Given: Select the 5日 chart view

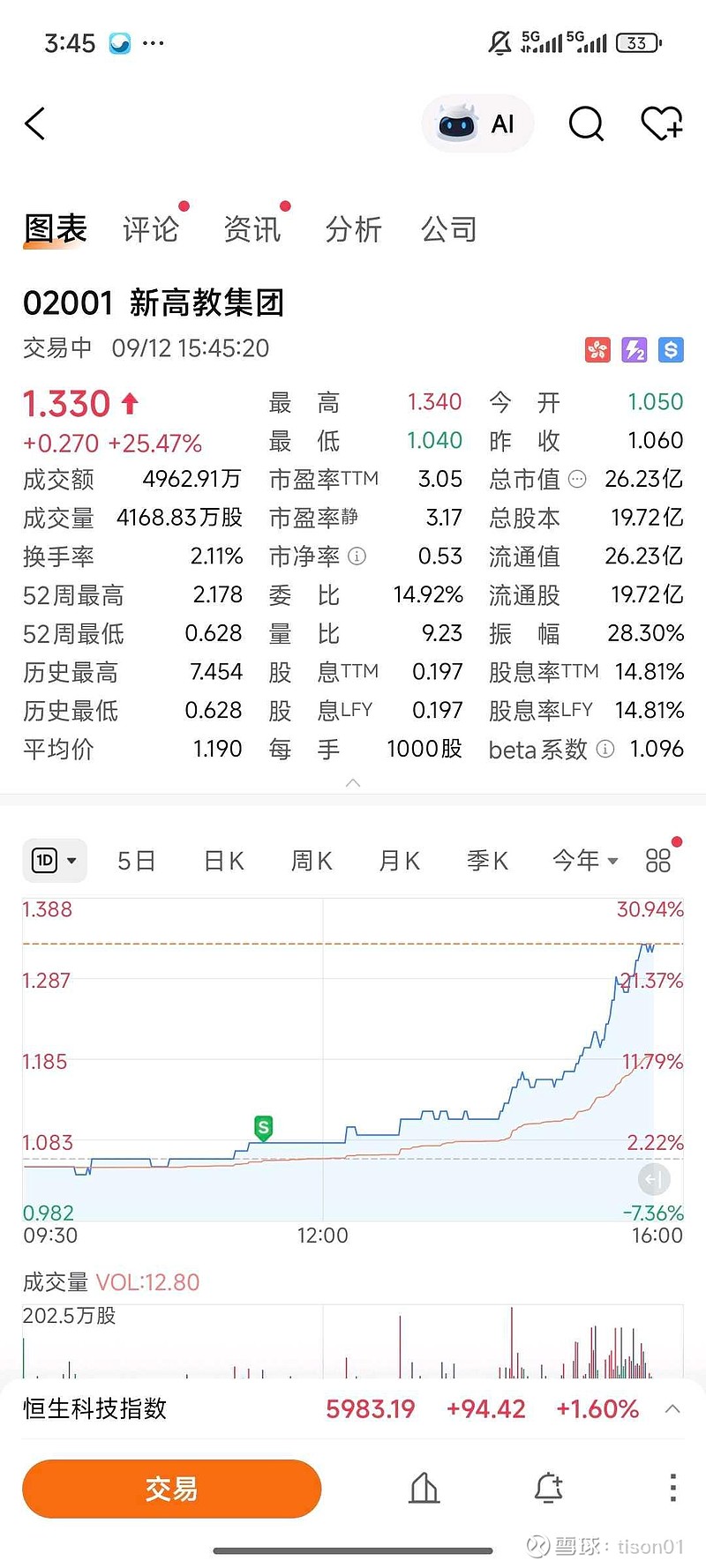Looking at the screenshot, I should (137, 860).
